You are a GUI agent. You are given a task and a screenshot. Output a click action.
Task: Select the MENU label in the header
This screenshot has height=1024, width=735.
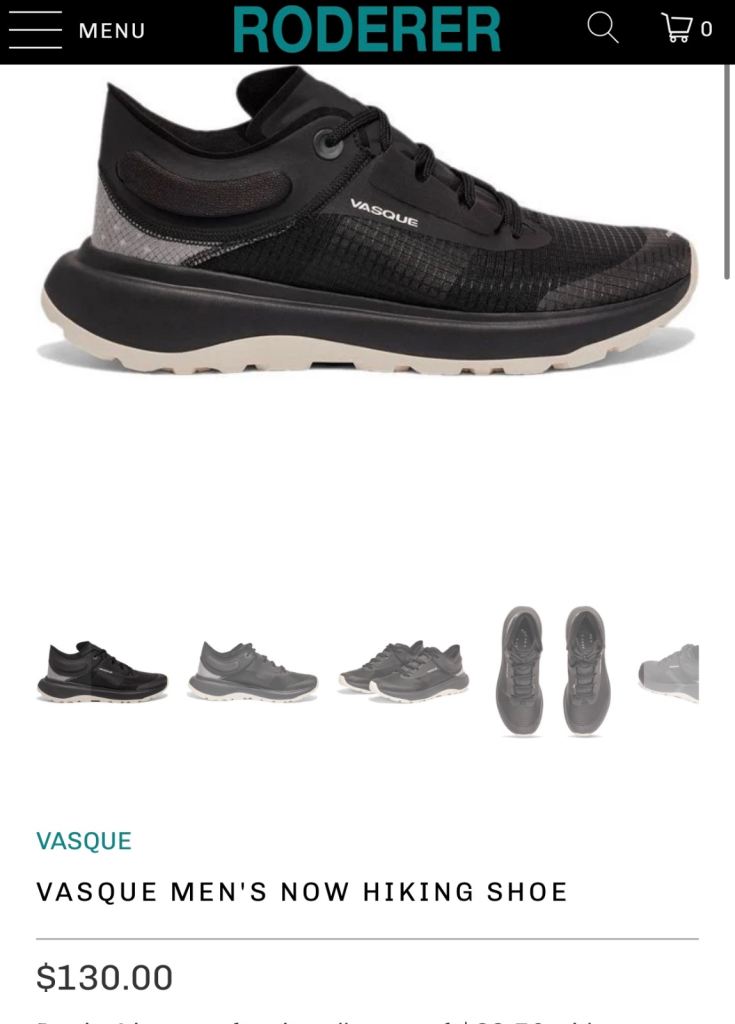111,31
